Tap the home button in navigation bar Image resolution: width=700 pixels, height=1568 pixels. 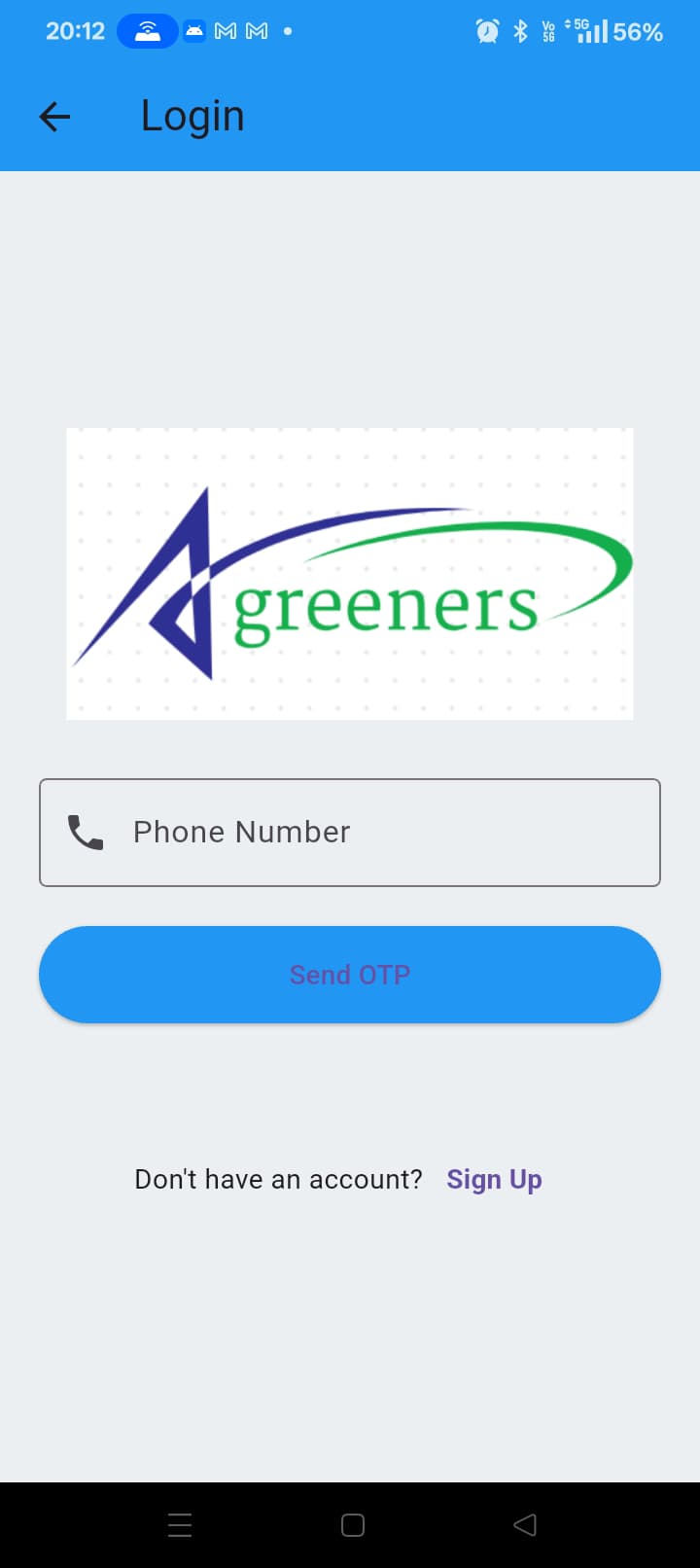click(352, 1525)
